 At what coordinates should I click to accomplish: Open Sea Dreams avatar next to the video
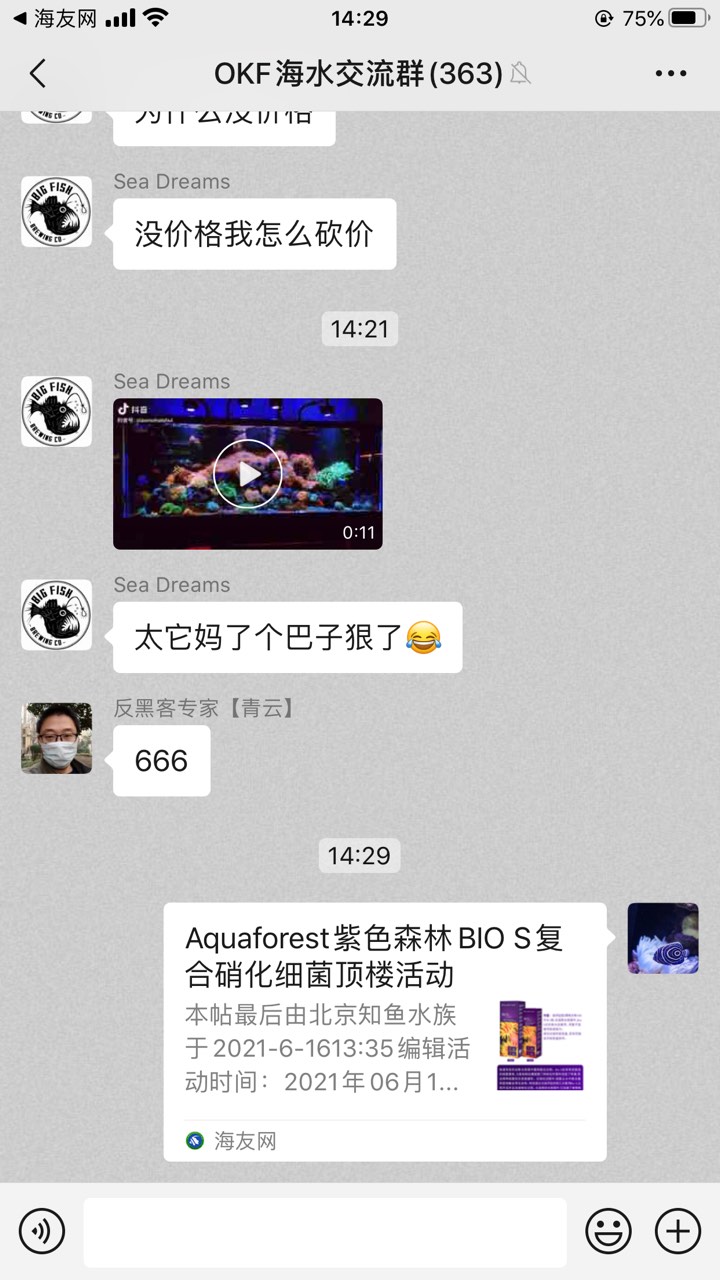click(x=57, y=411)
